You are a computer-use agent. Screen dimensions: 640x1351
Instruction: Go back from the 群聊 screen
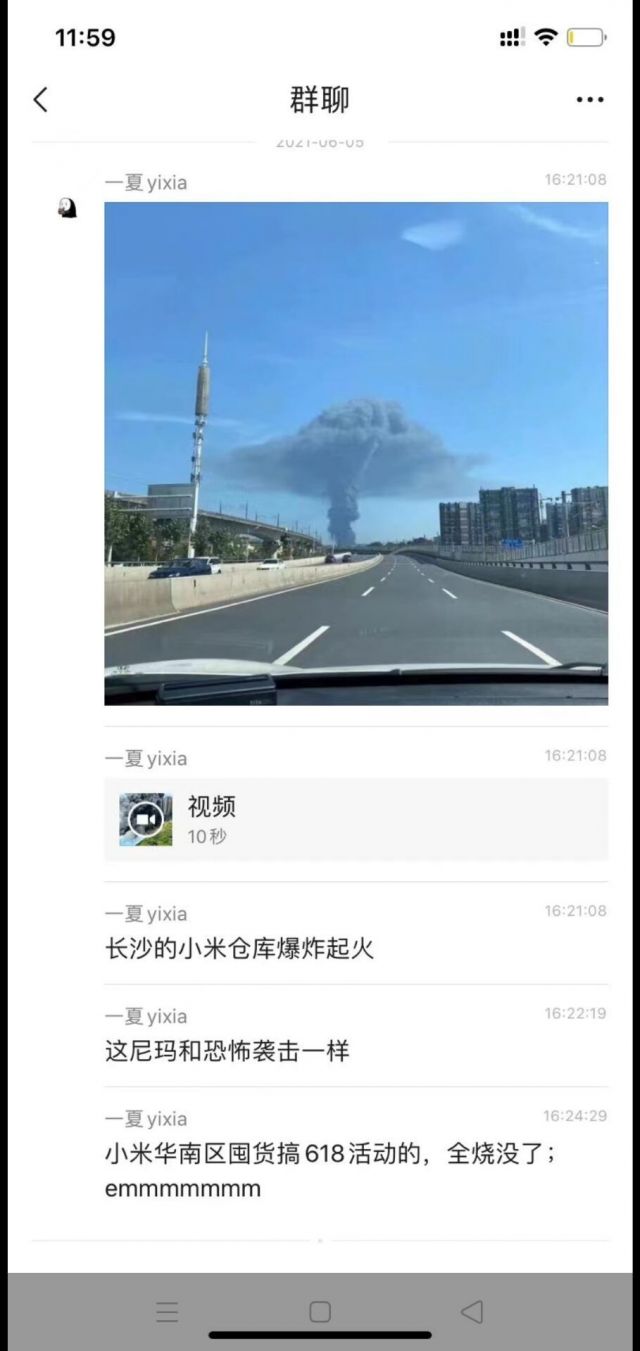(40, 99)
